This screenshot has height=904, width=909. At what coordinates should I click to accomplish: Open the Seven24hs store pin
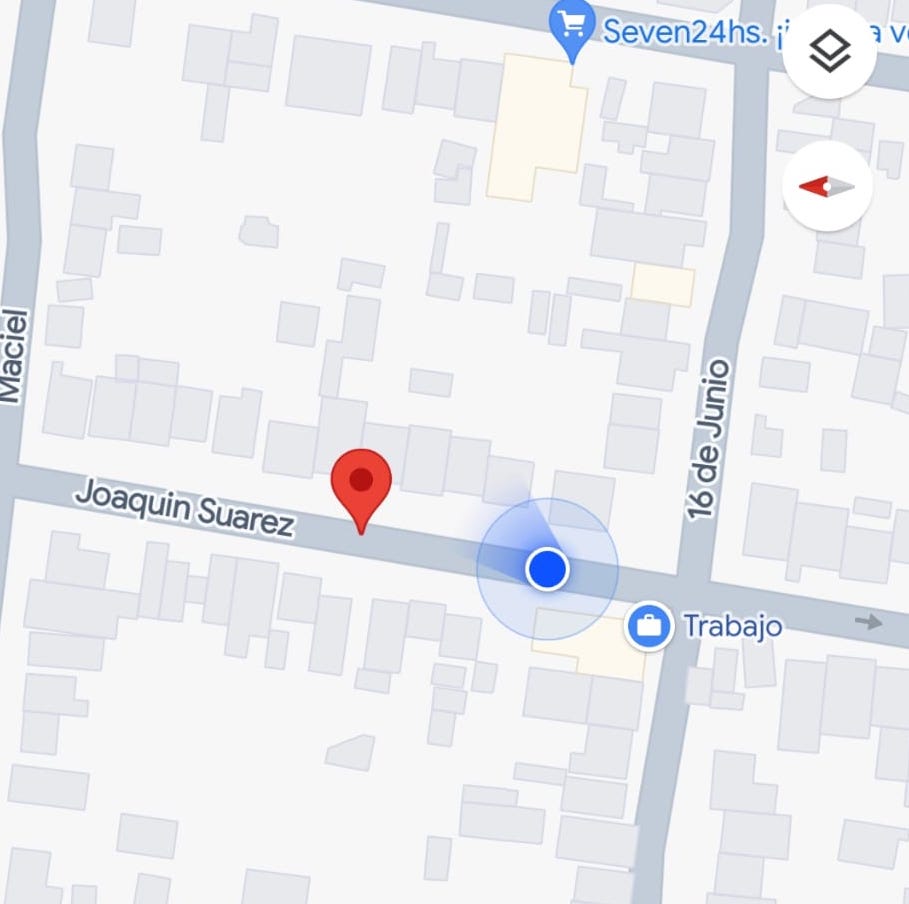pyautogui.click(x=572, y=28)
